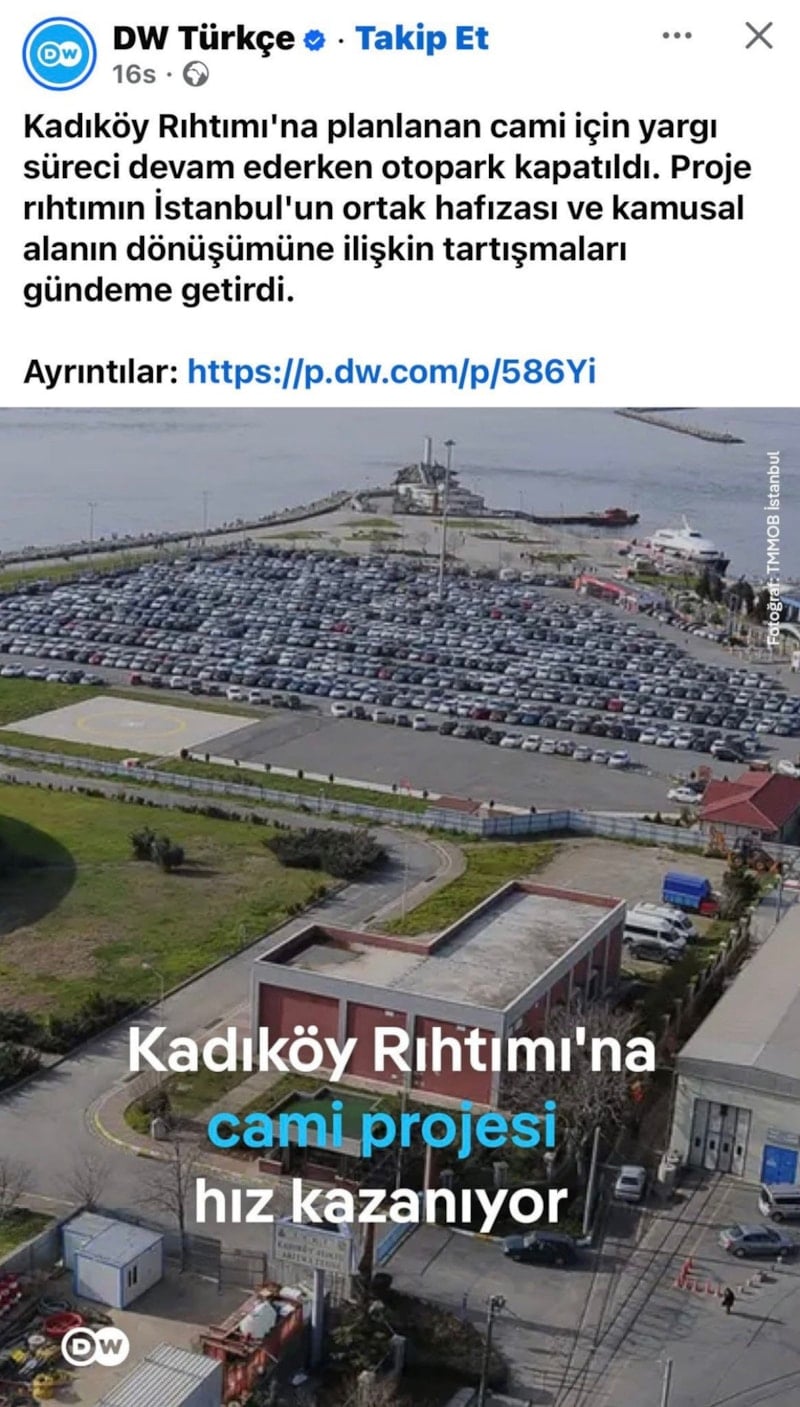
Task: Tap the DW Türkçe page name
Action: (204, 39)
